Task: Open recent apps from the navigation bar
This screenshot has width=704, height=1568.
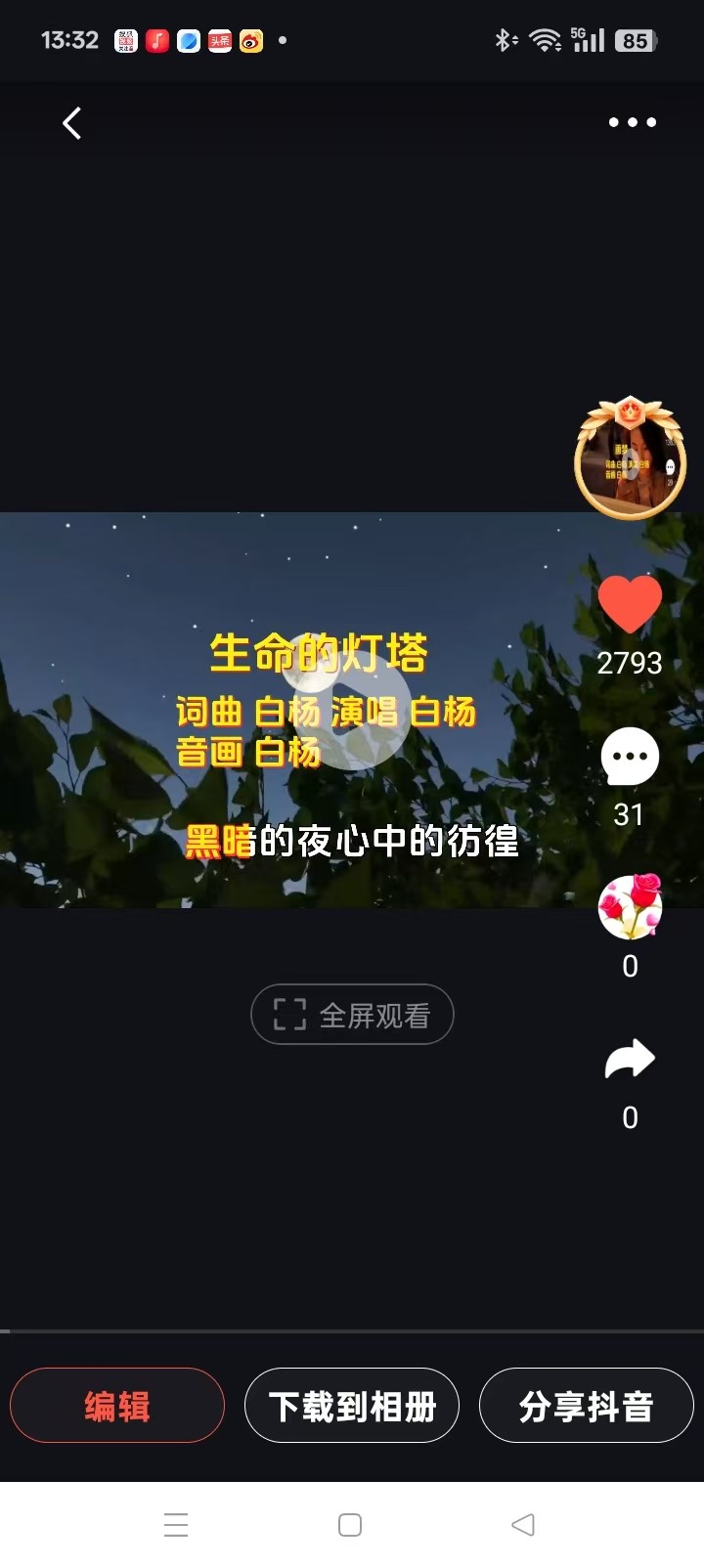Action: 176,1525
